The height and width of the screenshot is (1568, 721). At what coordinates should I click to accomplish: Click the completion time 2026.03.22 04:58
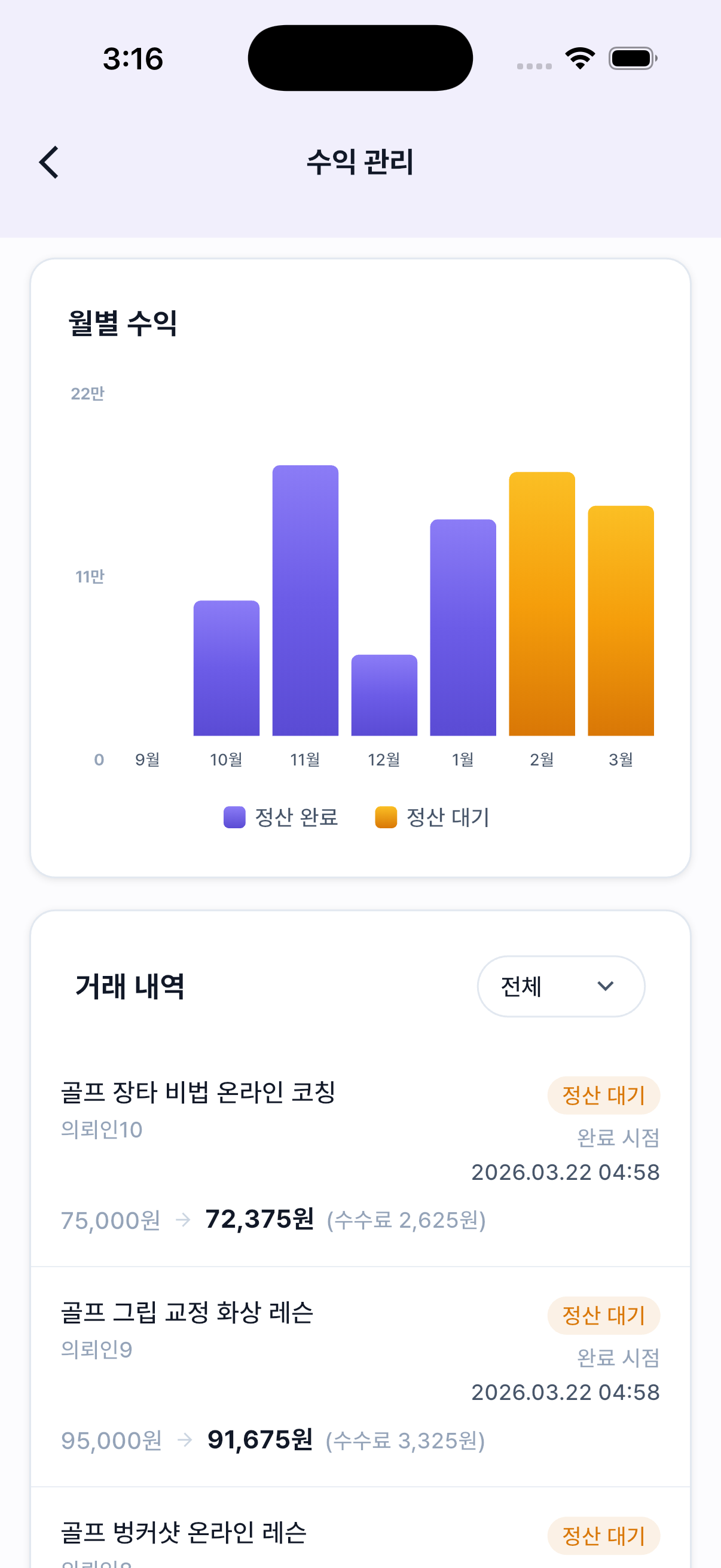click(565, 1172)
